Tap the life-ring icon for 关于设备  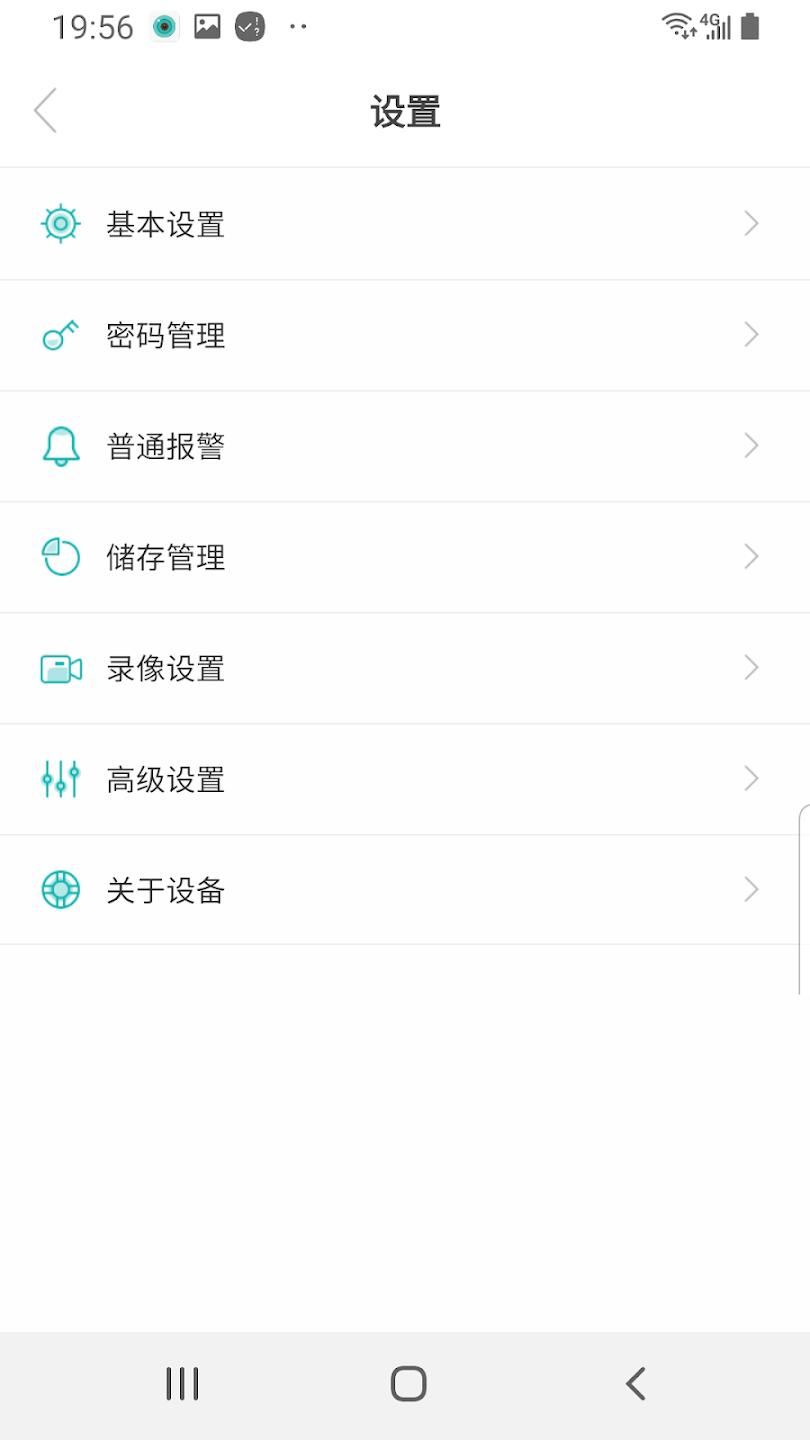coord(60,889)
